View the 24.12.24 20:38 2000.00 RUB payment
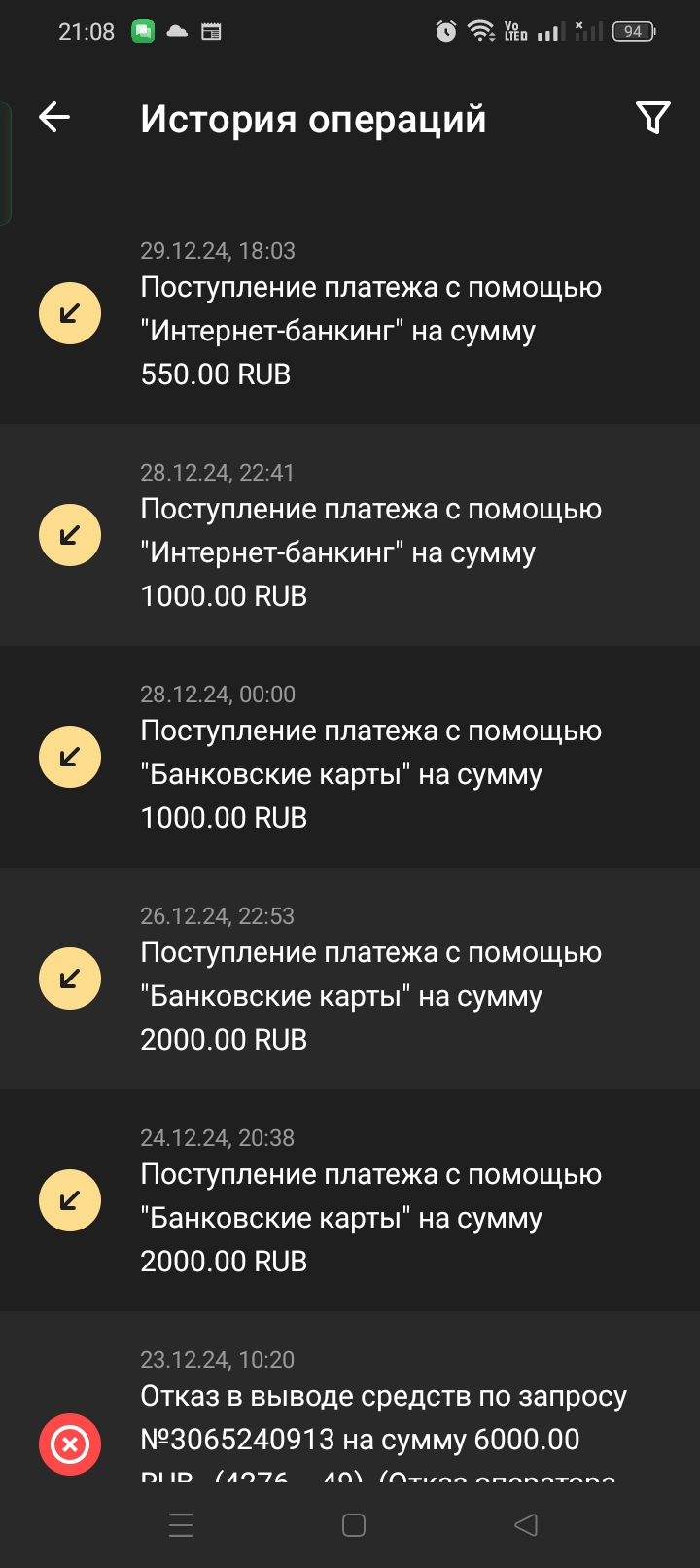Viewport: 700px width, 1568px height. [x=369, y=1200]
